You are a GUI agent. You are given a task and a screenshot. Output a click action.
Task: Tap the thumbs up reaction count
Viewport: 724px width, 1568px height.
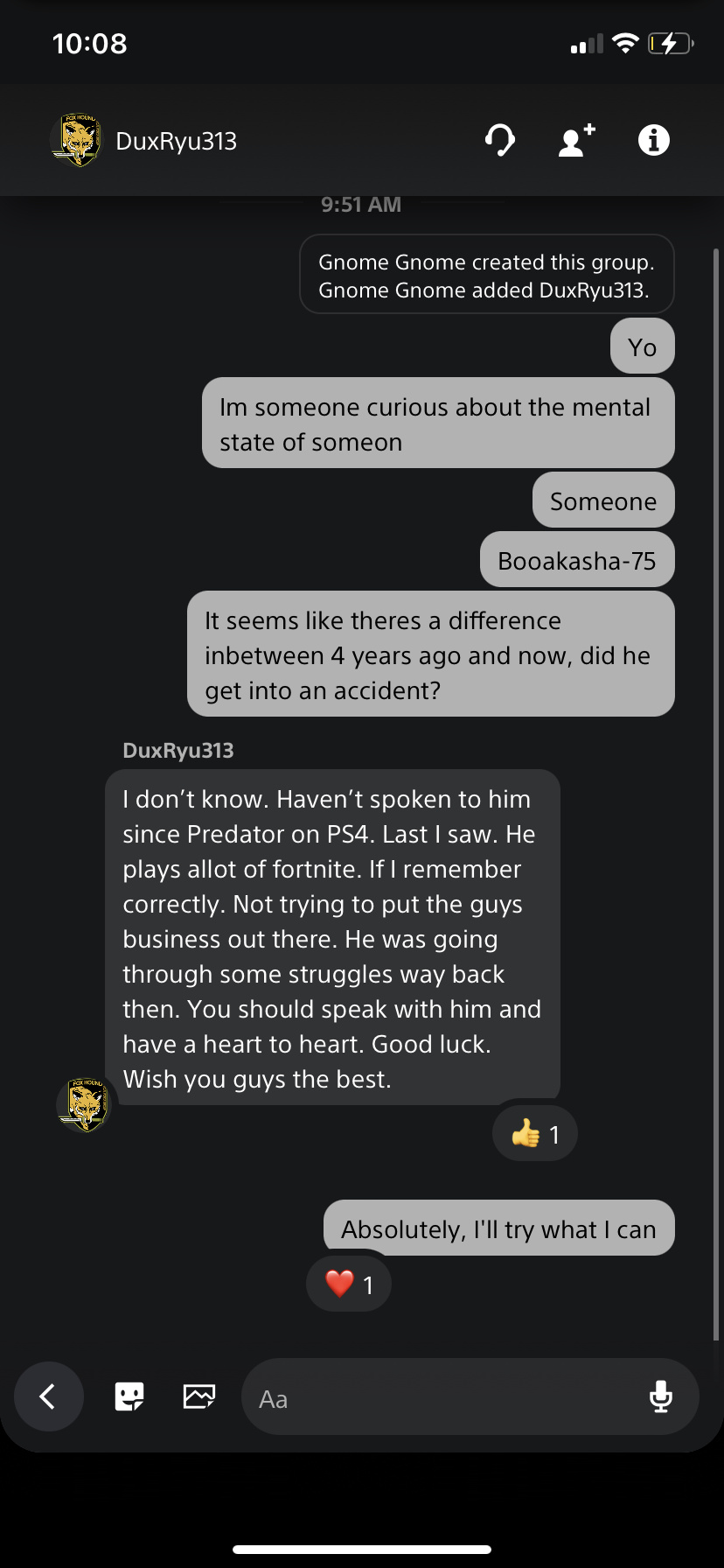click(x=535, y=1134)
